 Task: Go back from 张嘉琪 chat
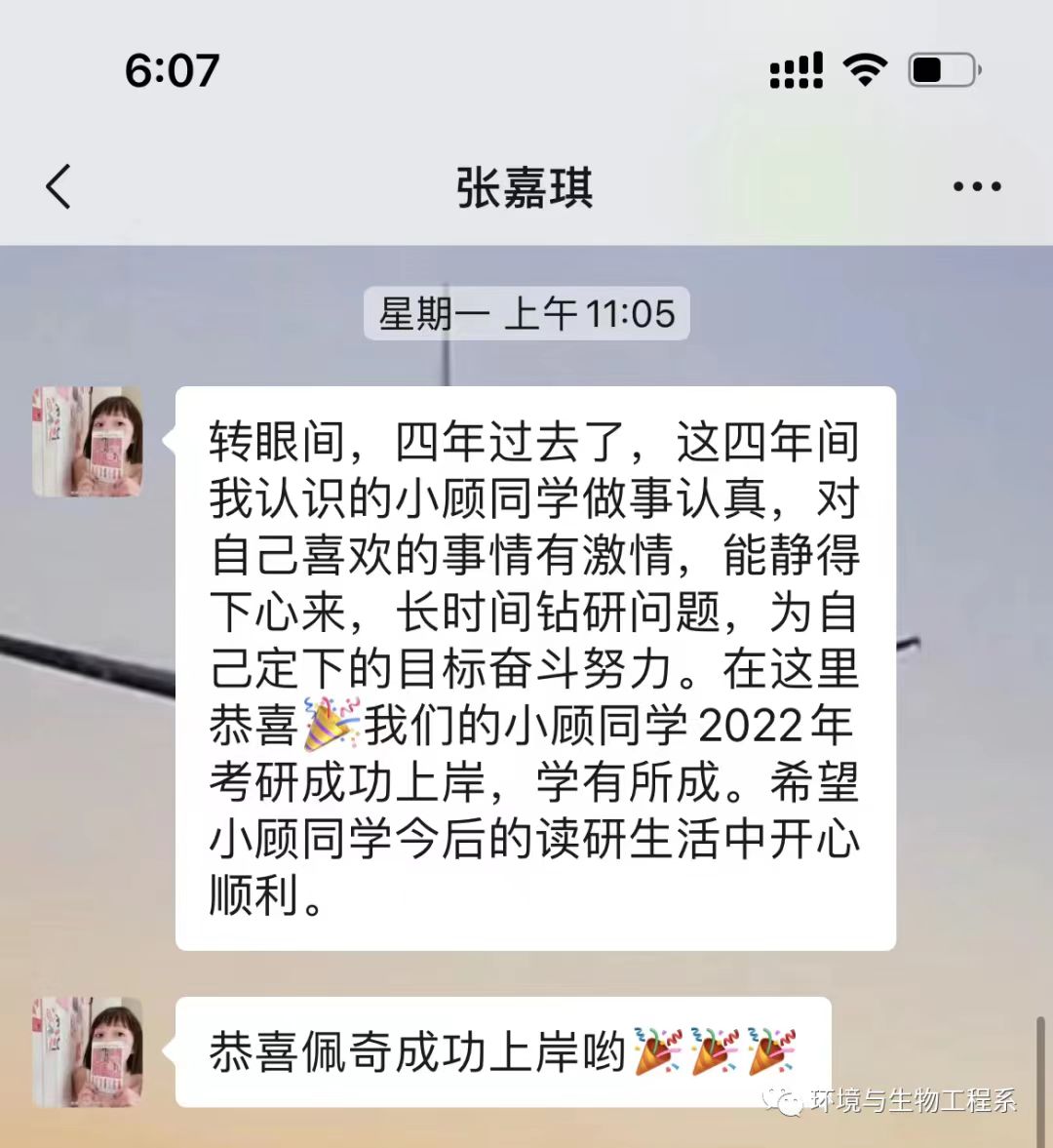click(x=58, y=186)
